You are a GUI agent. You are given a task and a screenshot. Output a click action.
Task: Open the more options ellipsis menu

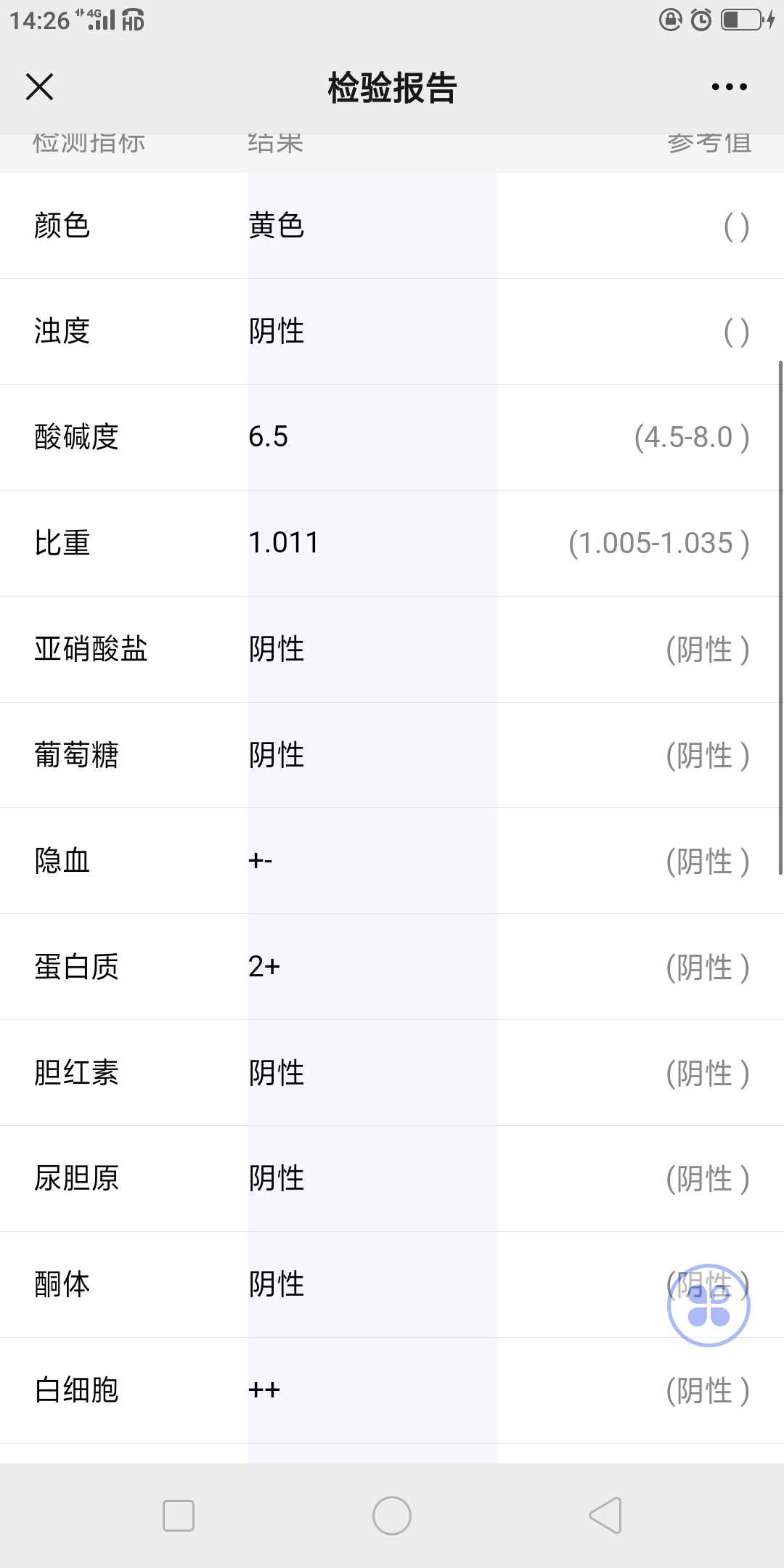[728, 86]
